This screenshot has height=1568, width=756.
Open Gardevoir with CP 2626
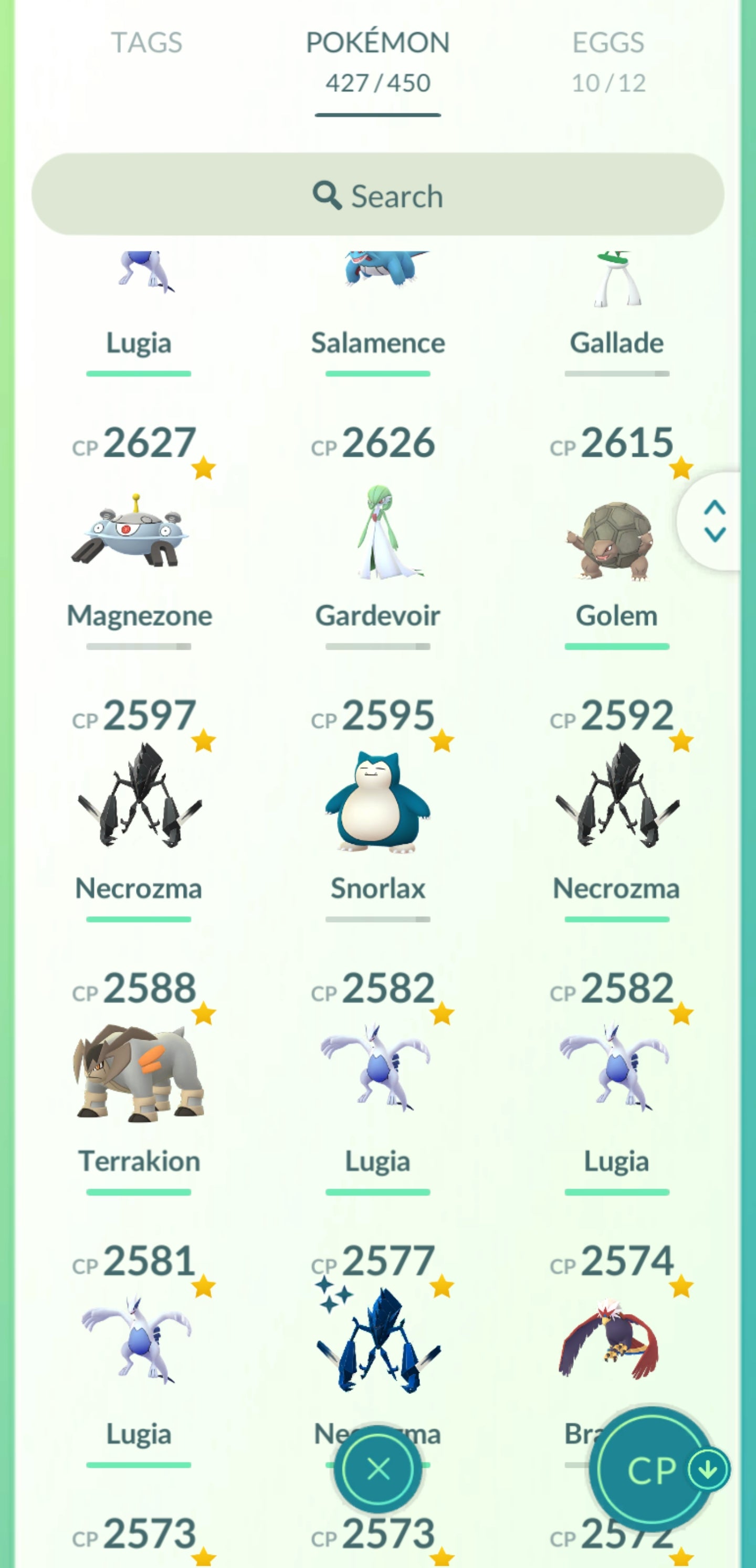tap(377, 533)
